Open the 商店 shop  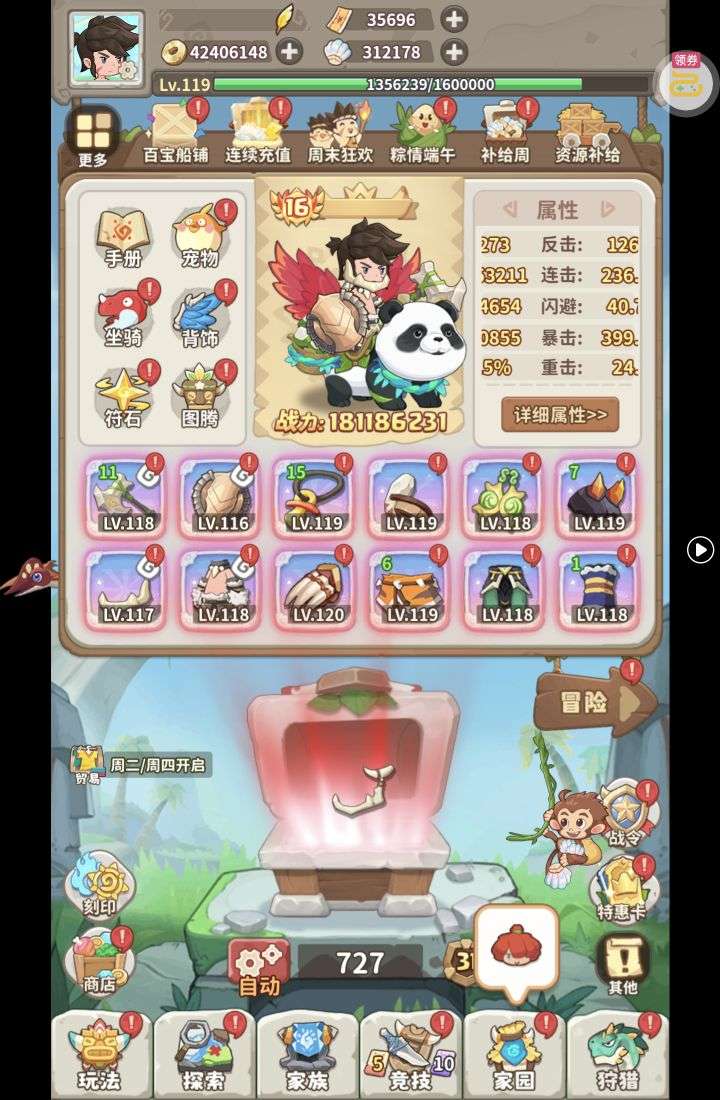click(100, 962)
